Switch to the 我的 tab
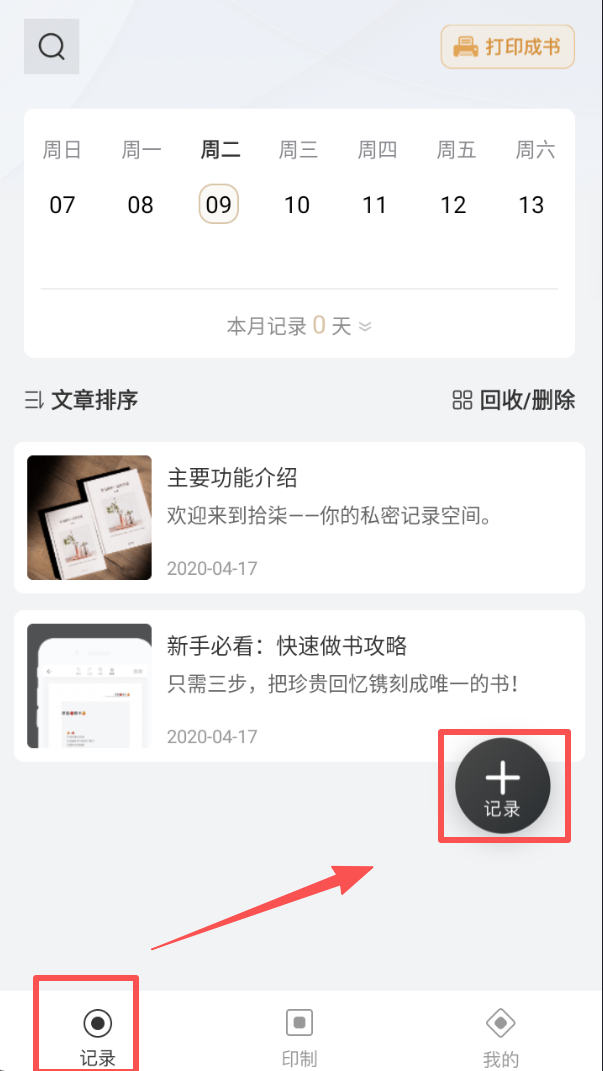 pos(501,1034)
